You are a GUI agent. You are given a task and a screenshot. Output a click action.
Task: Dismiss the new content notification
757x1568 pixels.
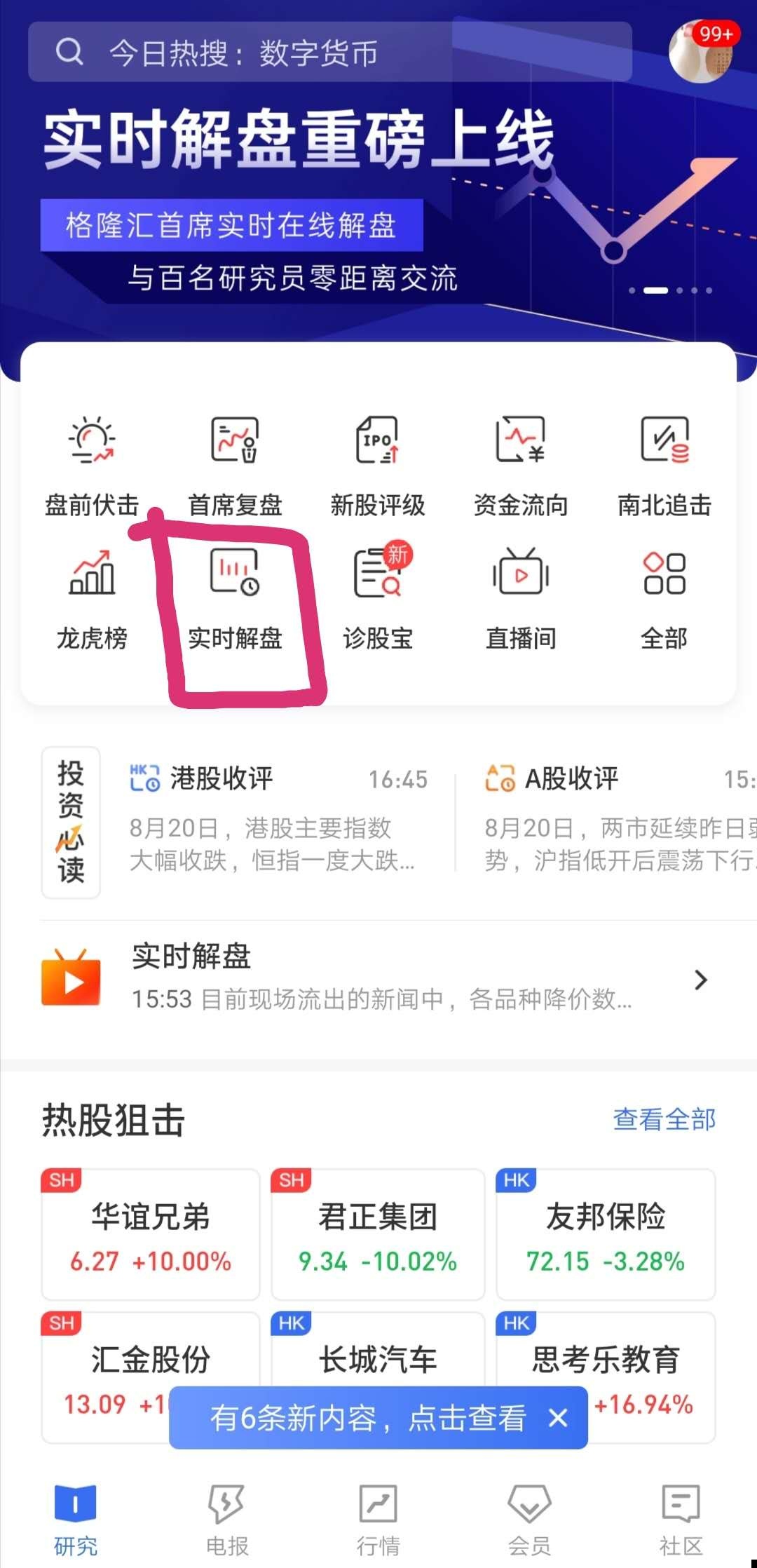558,1418
